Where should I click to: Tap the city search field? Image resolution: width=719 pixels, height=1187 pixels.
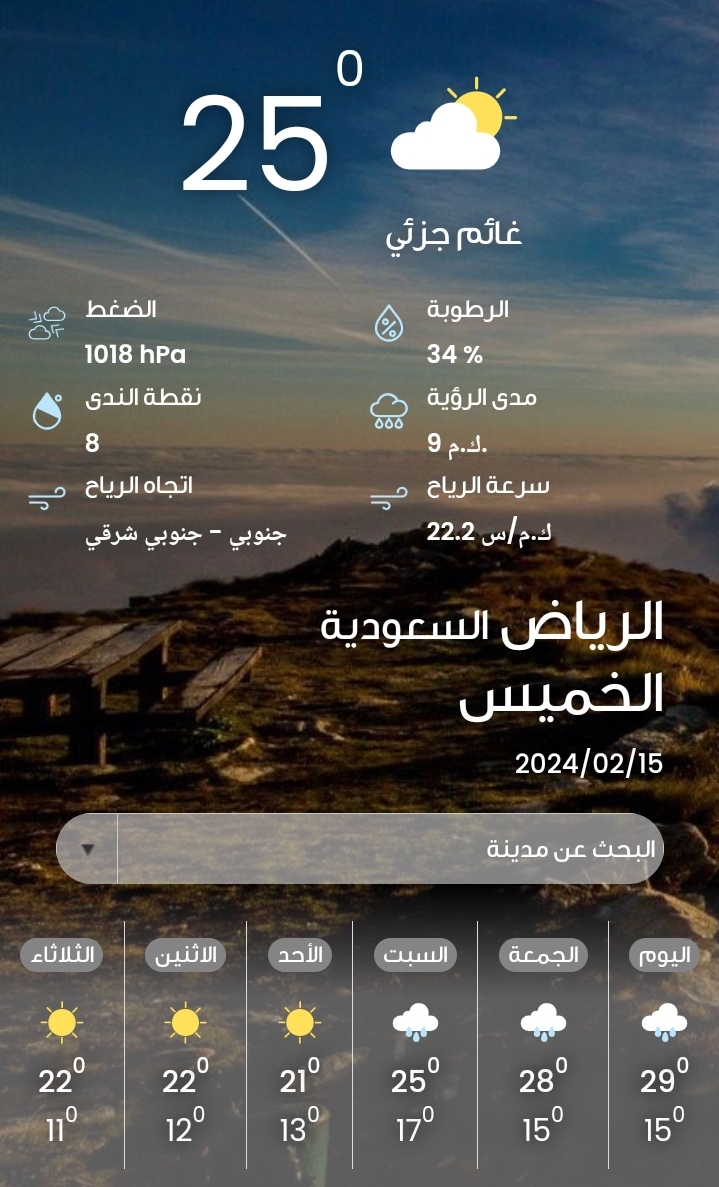coord(390,849)
